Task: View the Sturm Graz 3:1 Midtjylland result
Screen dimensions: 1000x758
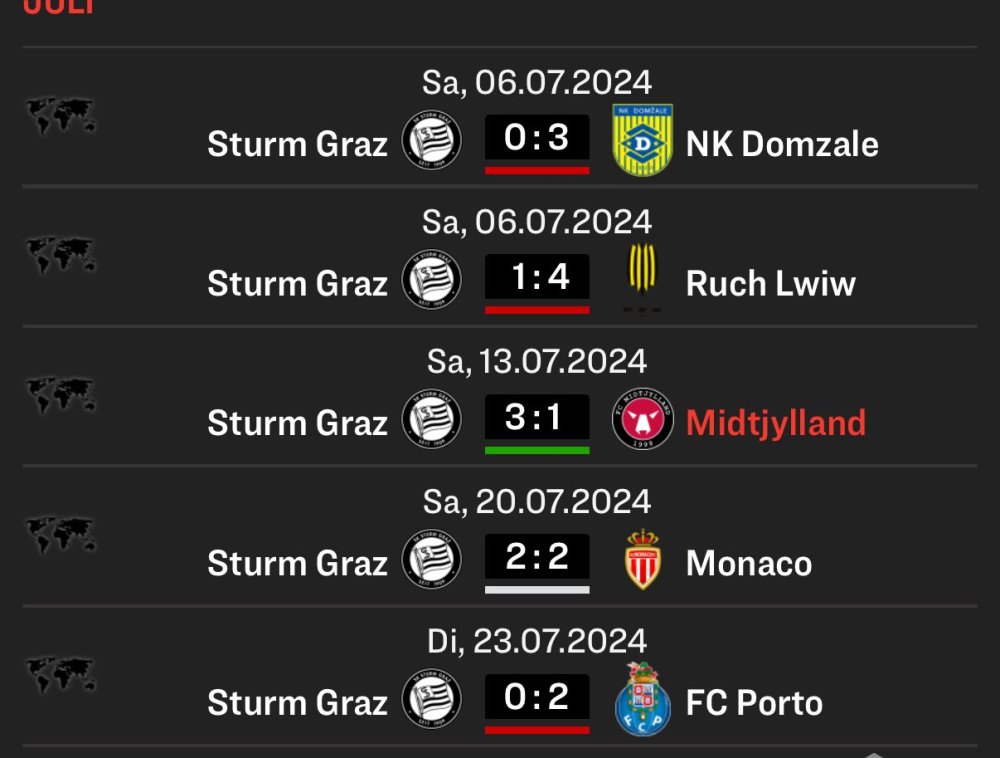Action: tap(536, 418)
